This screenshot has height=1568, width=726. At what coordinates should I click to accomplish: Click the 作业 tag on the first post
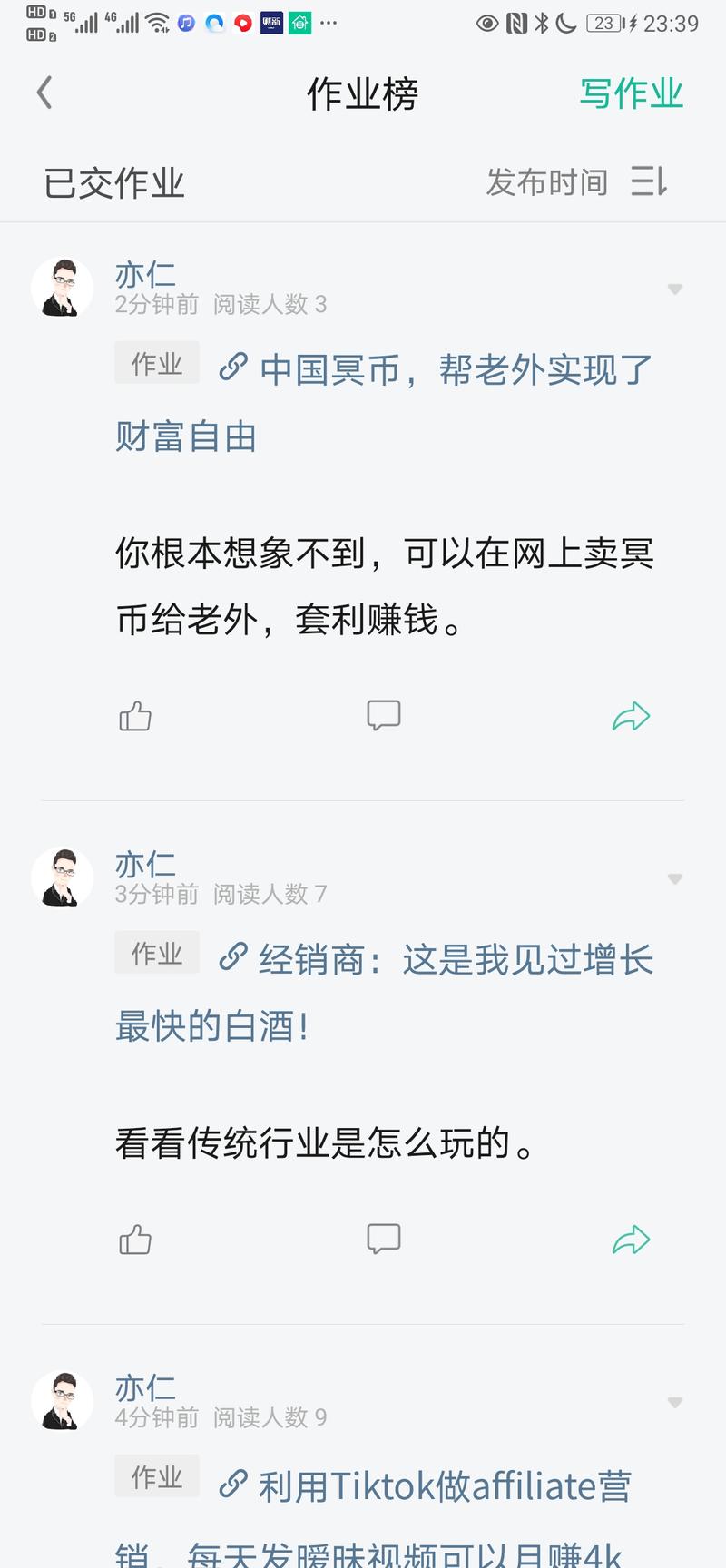pos(156,362)
